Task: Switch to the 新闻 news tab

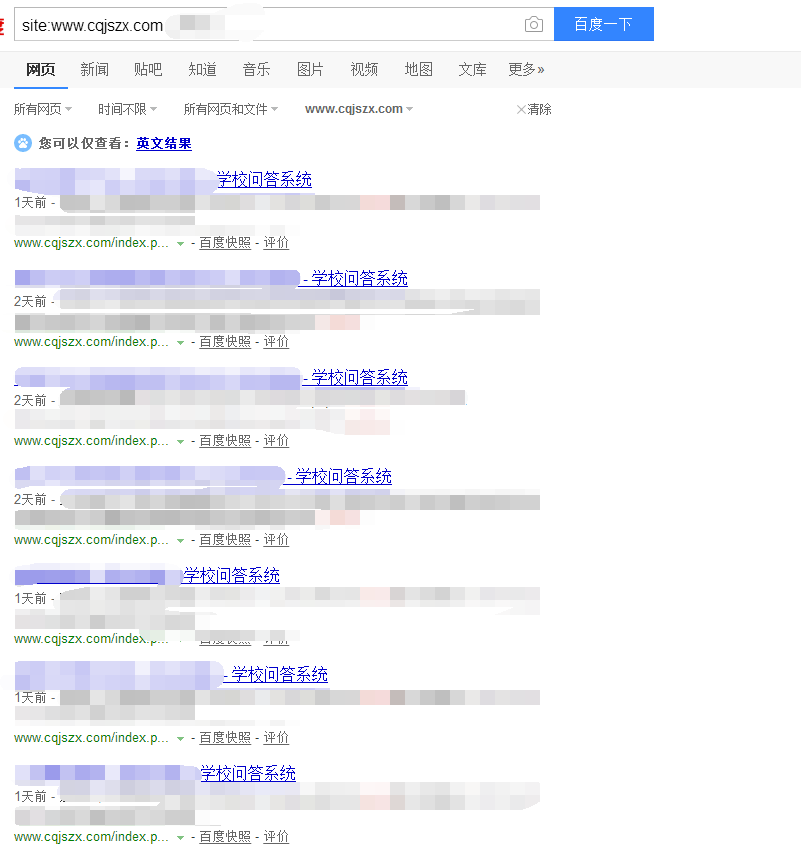Action: (94, 69)
